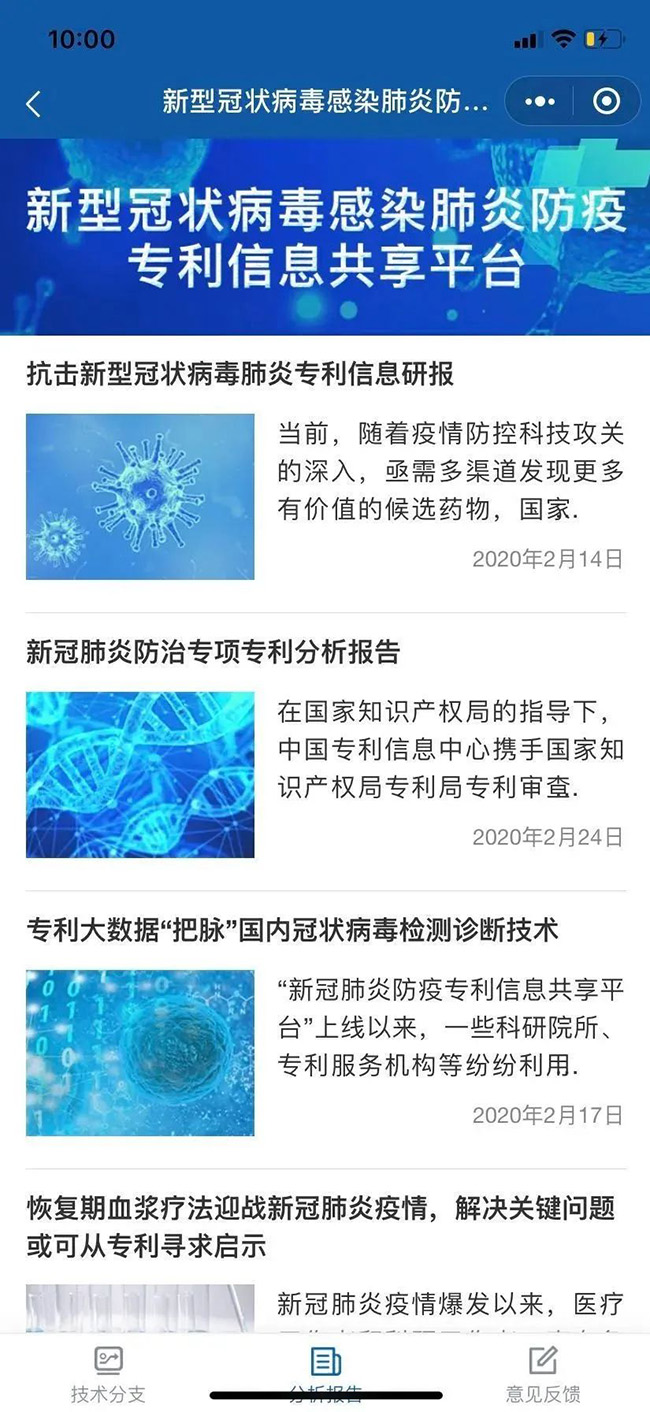Open report 新冠肺炎防治专项专利分析报告
650x1412 pixels.
pyautogui.click(x=213, y=652)
